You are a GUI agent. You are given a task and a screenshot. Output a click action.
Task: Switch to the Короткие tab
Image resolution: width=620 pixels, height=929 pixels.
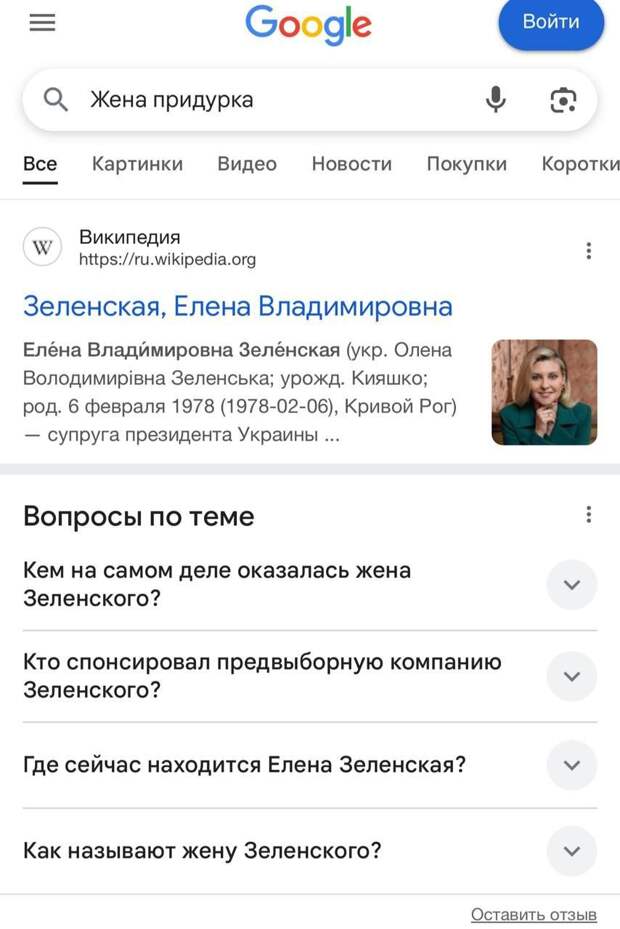[580, 164]
